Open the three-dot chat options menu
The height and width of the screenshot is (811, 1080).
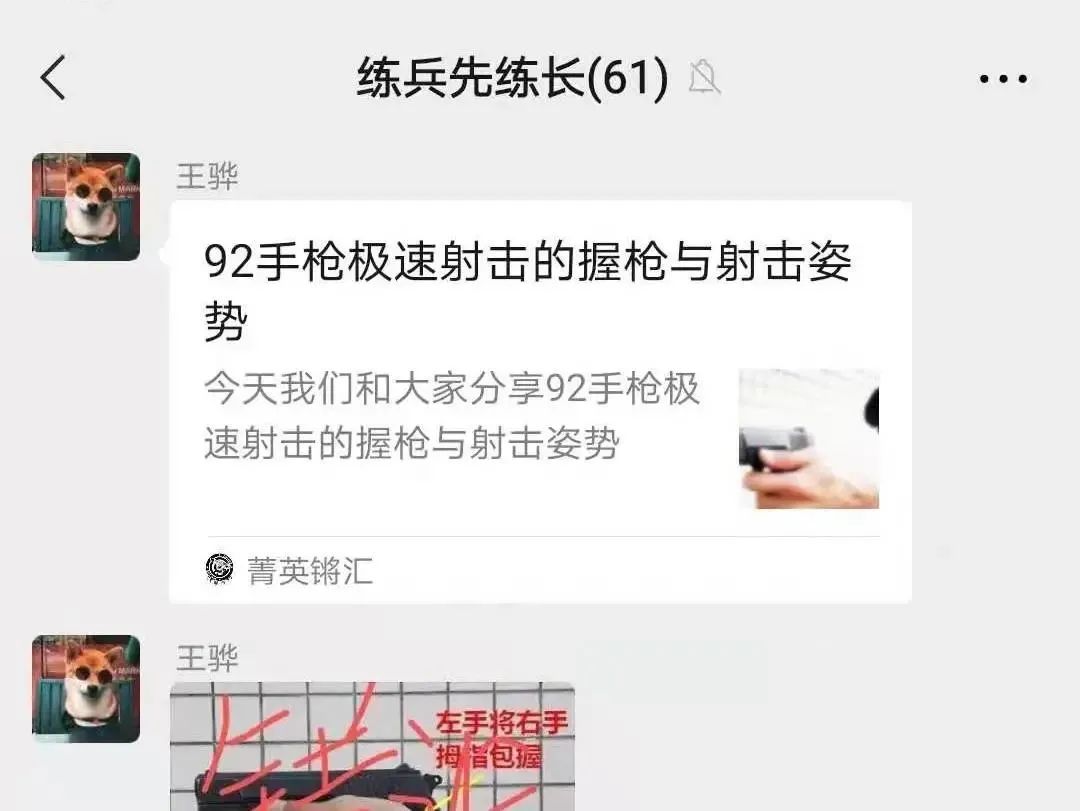(x=1003, y=78)
